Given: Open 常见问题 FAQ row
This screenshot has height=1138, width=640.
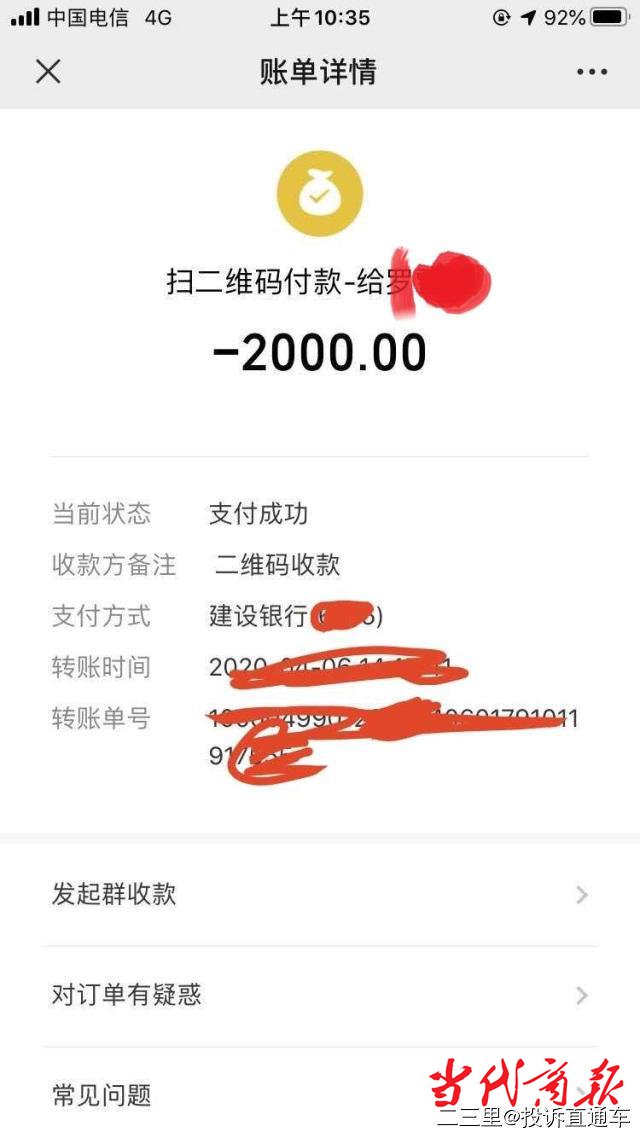Looking at the screenshot, I should (x=320, y=1093).
